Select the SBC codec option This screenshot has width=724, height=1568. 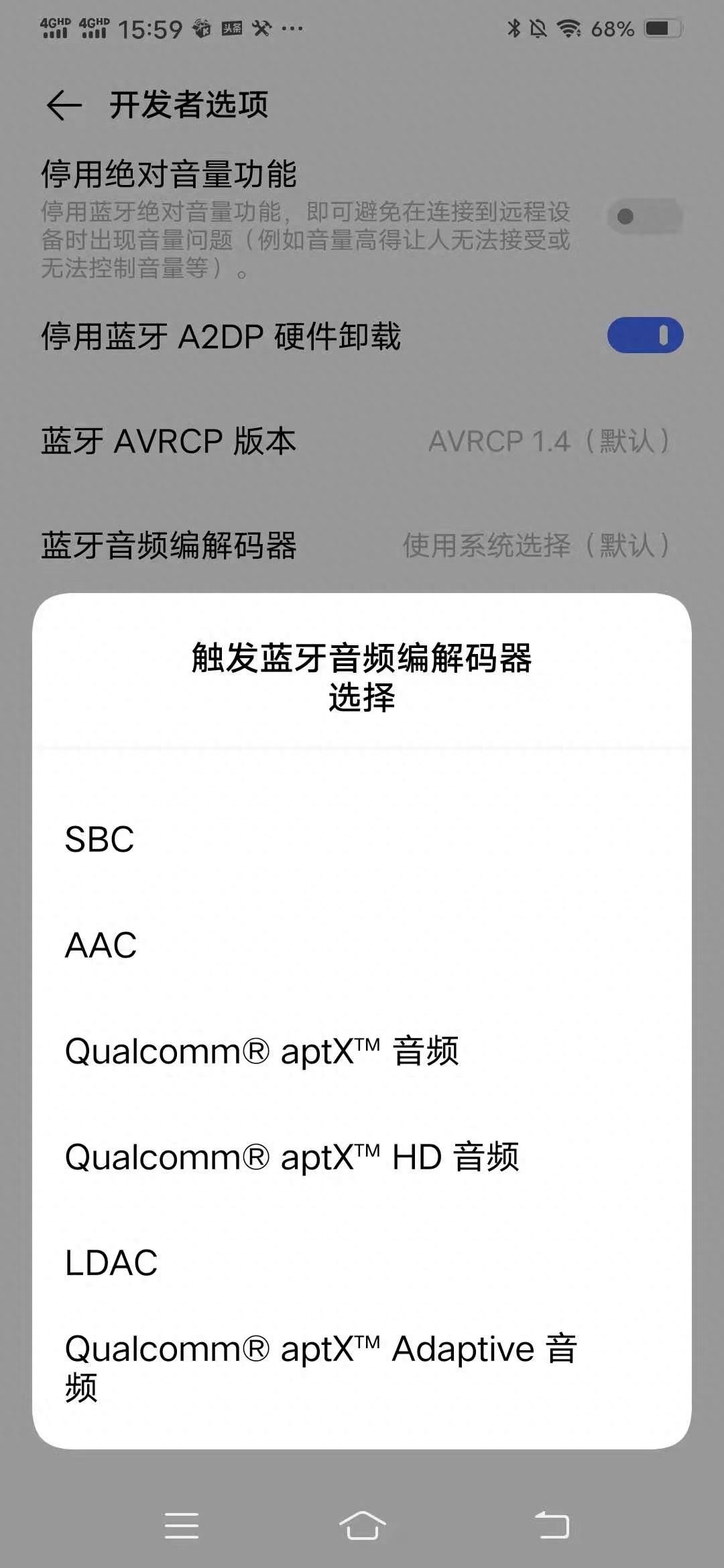coord(99,839)
